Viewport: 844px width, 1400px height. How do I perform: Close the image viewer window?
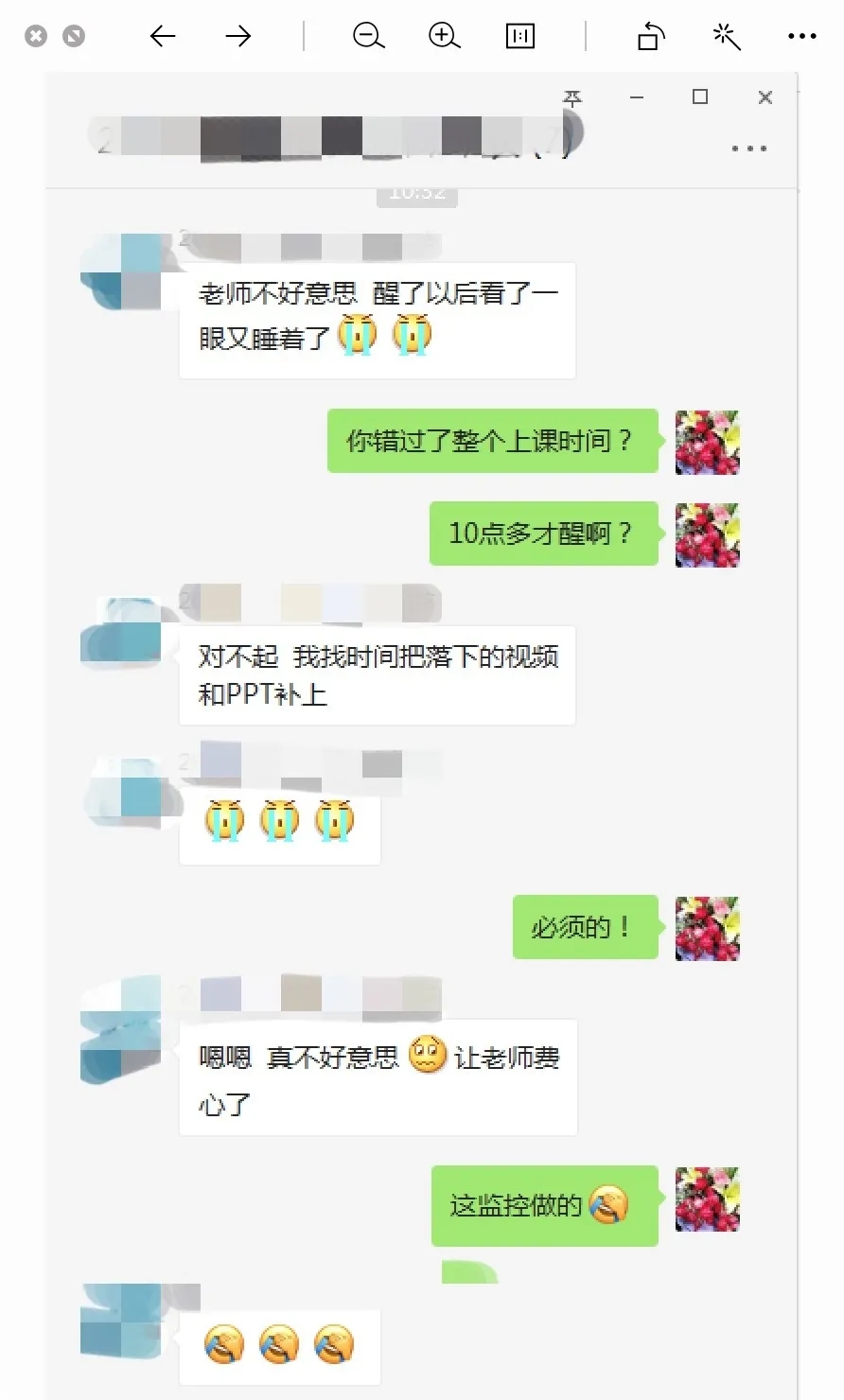click(36, 36)
